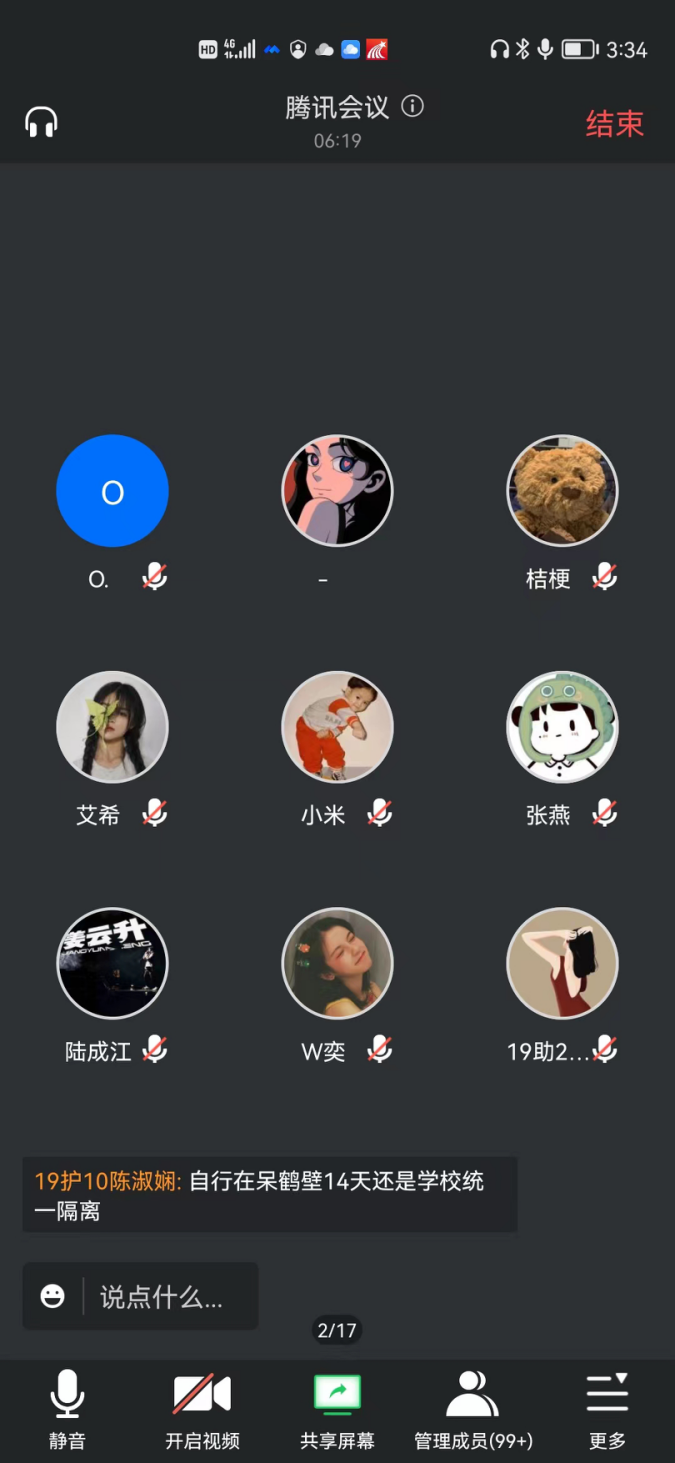Select participant 桔梗's avatar
675x1463 pixels.
click(562, 491)
